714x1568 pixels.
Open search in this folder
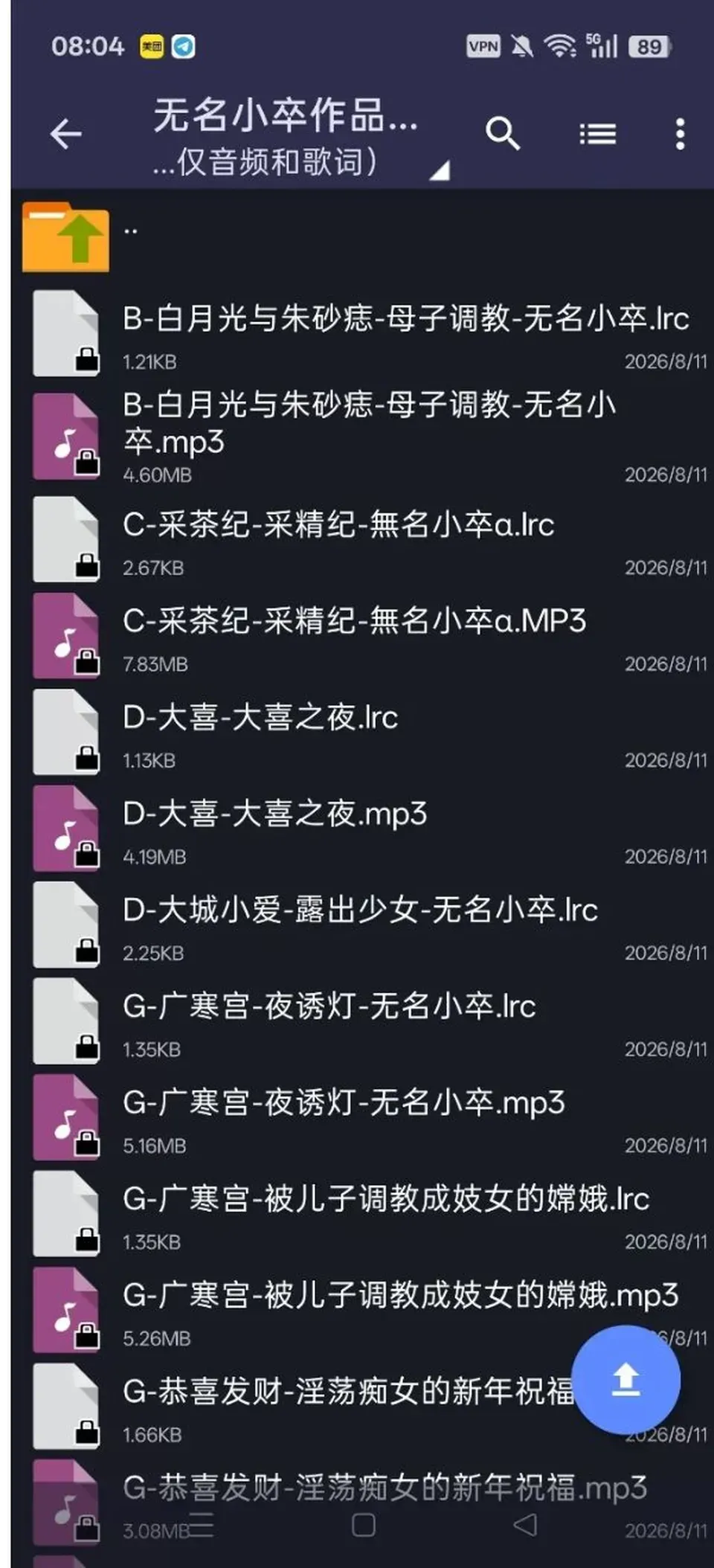click(503, 134)
